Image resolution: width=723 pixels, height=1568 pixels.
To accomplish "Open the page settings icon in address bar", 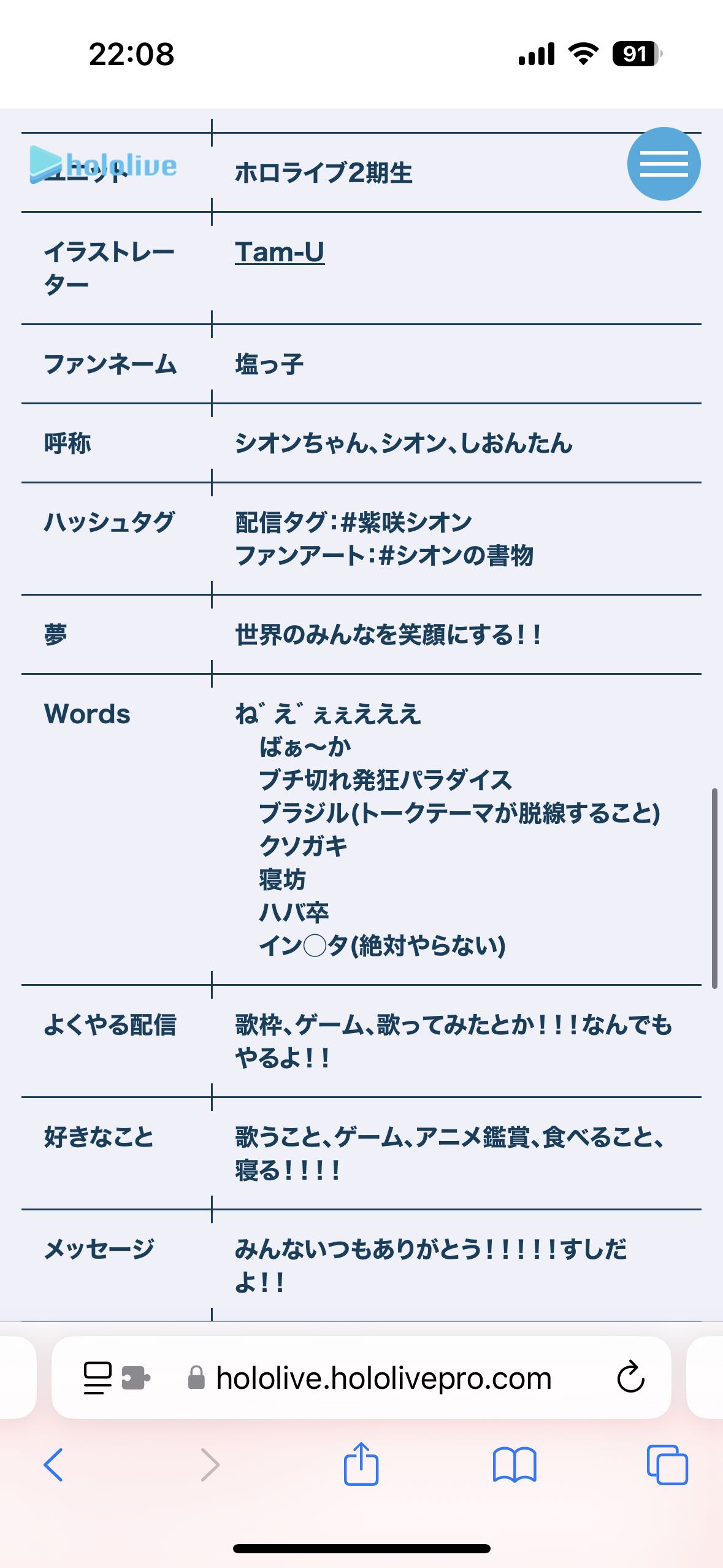I will pyautogui.click(x=98, y=1378).
